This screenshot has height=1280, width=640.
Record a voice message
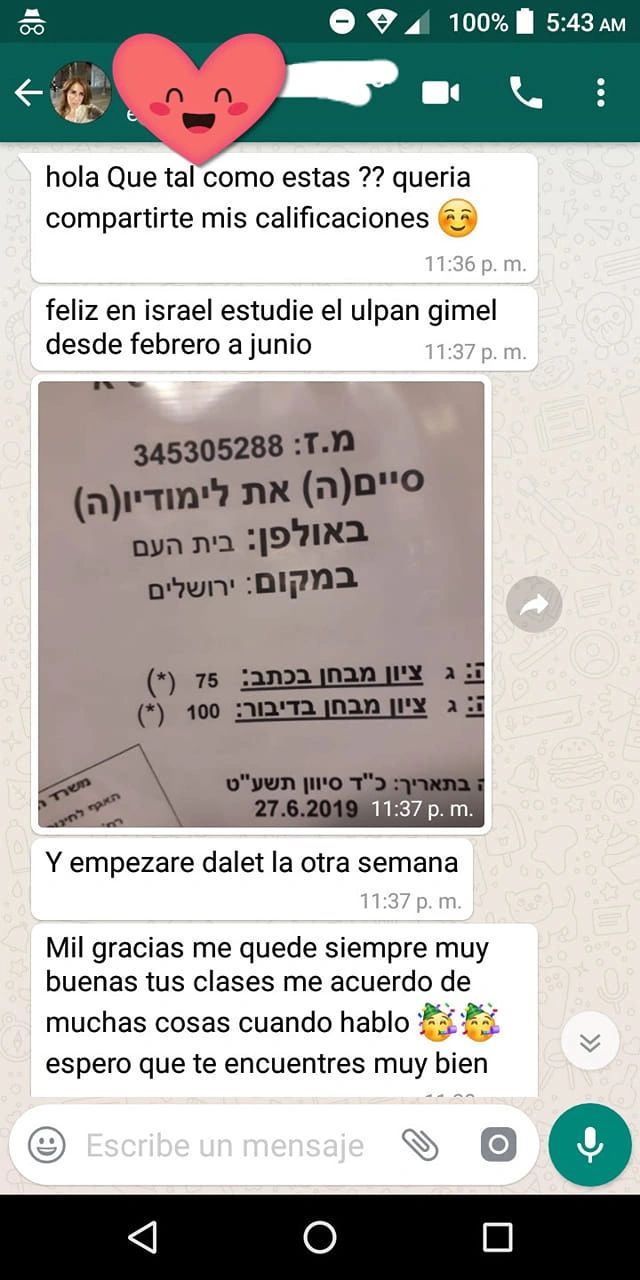[590, 1146]
